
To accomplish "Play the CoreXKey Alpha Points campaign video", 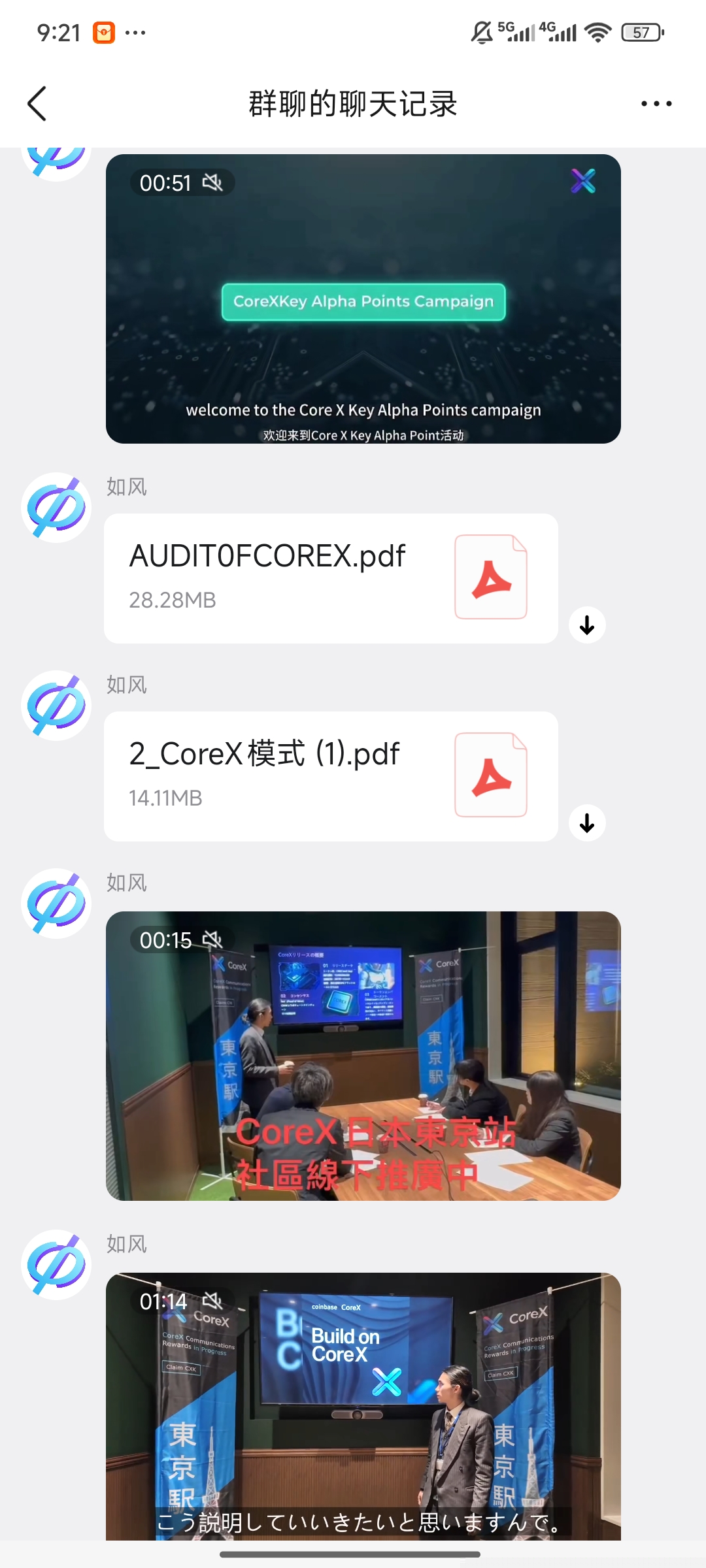I will (363, 301).
